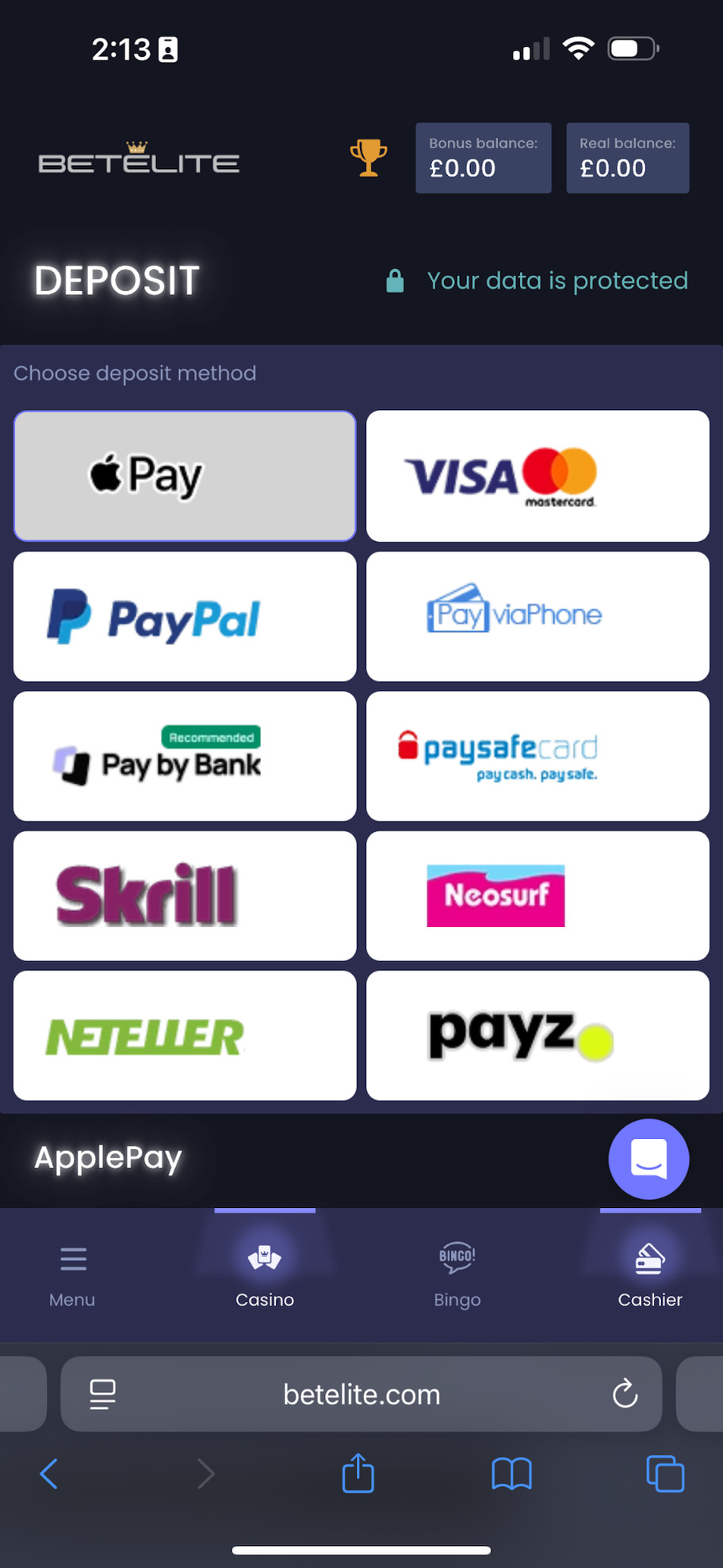723x1568 pixels.
Task: Choose the recommended Pay by Bank option
Action: click(185, 756)
